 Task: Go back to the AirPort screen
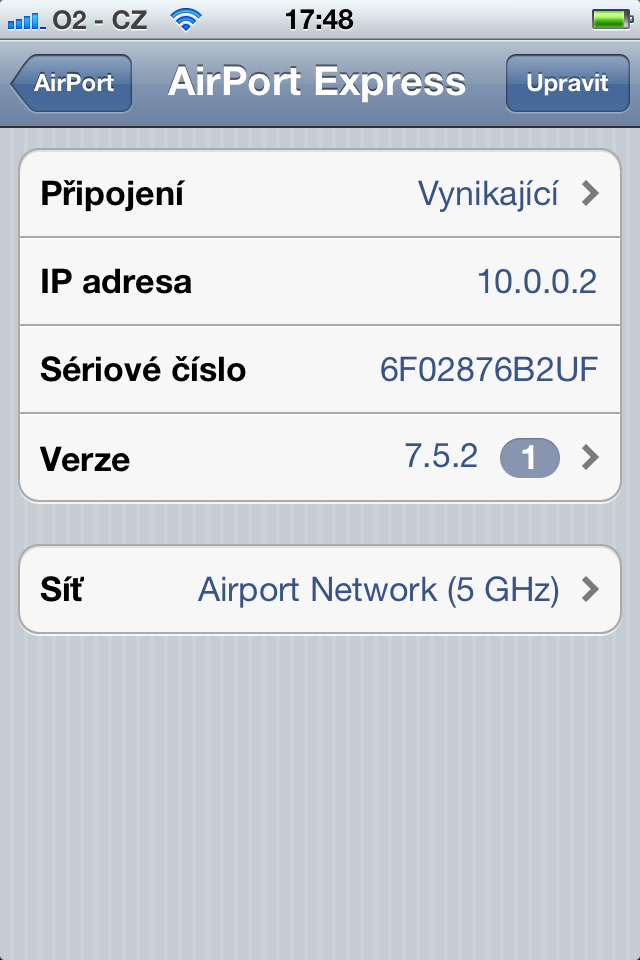coord(72,83)
